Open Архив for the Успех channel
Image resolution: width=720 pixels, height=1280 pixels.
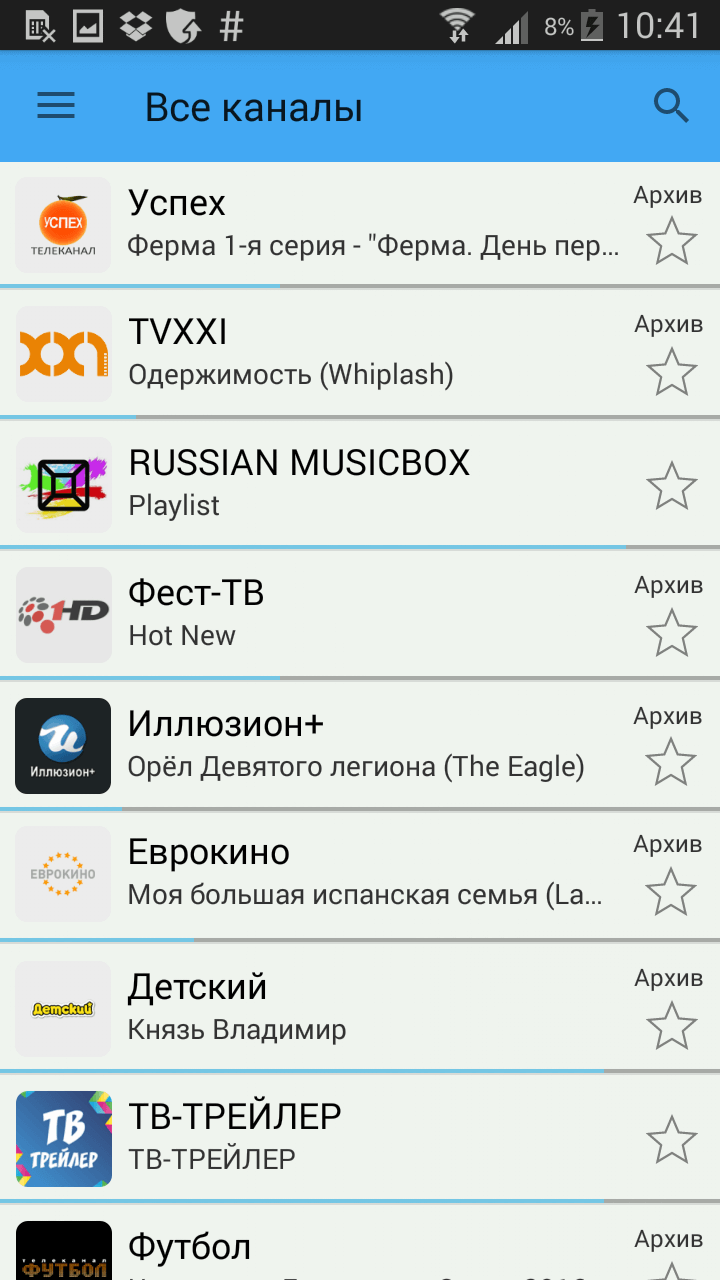click(x=668, y=194)
